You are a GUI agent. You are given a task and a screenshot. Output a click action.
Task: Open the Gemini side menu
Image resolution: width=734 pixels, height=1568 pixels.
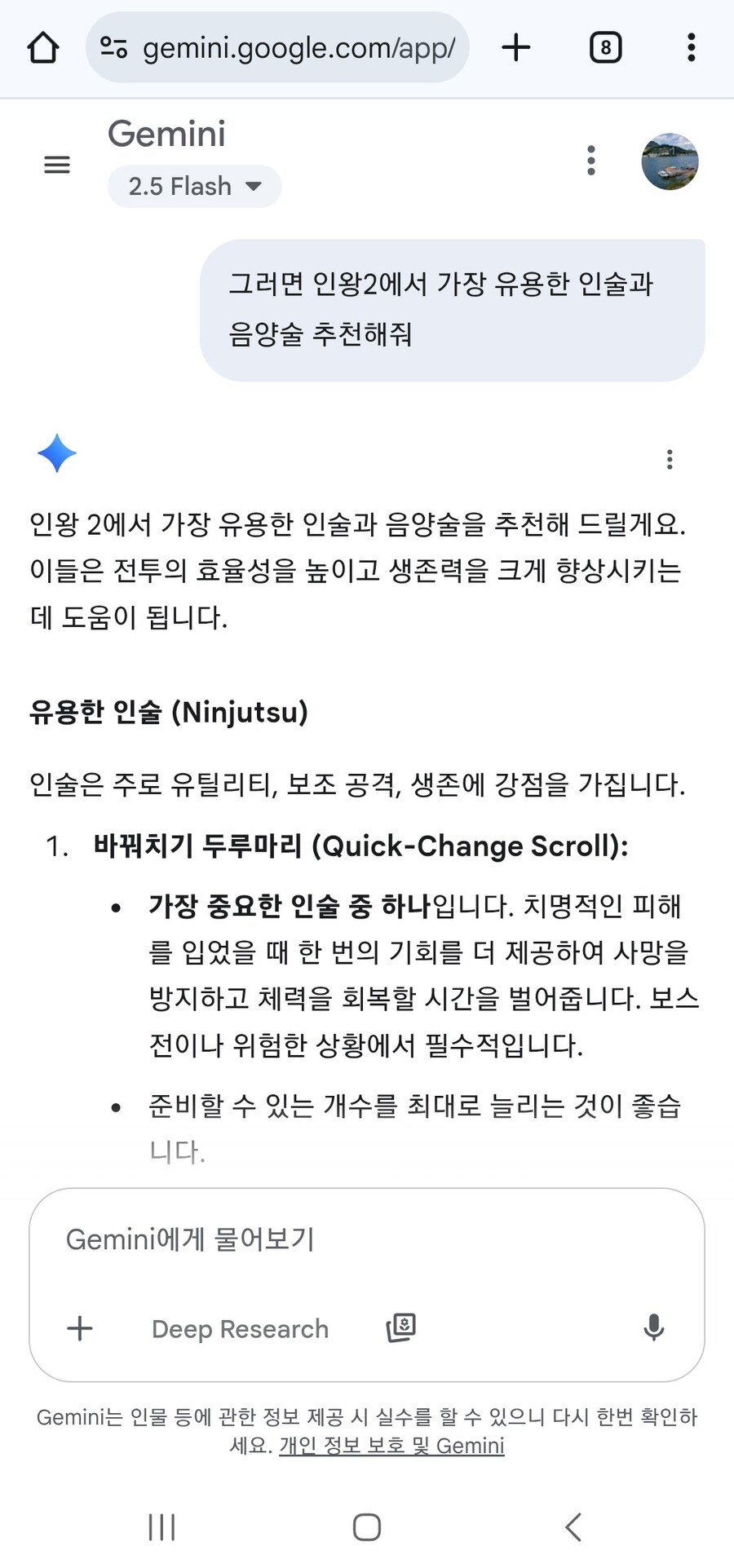pos(56,165)
